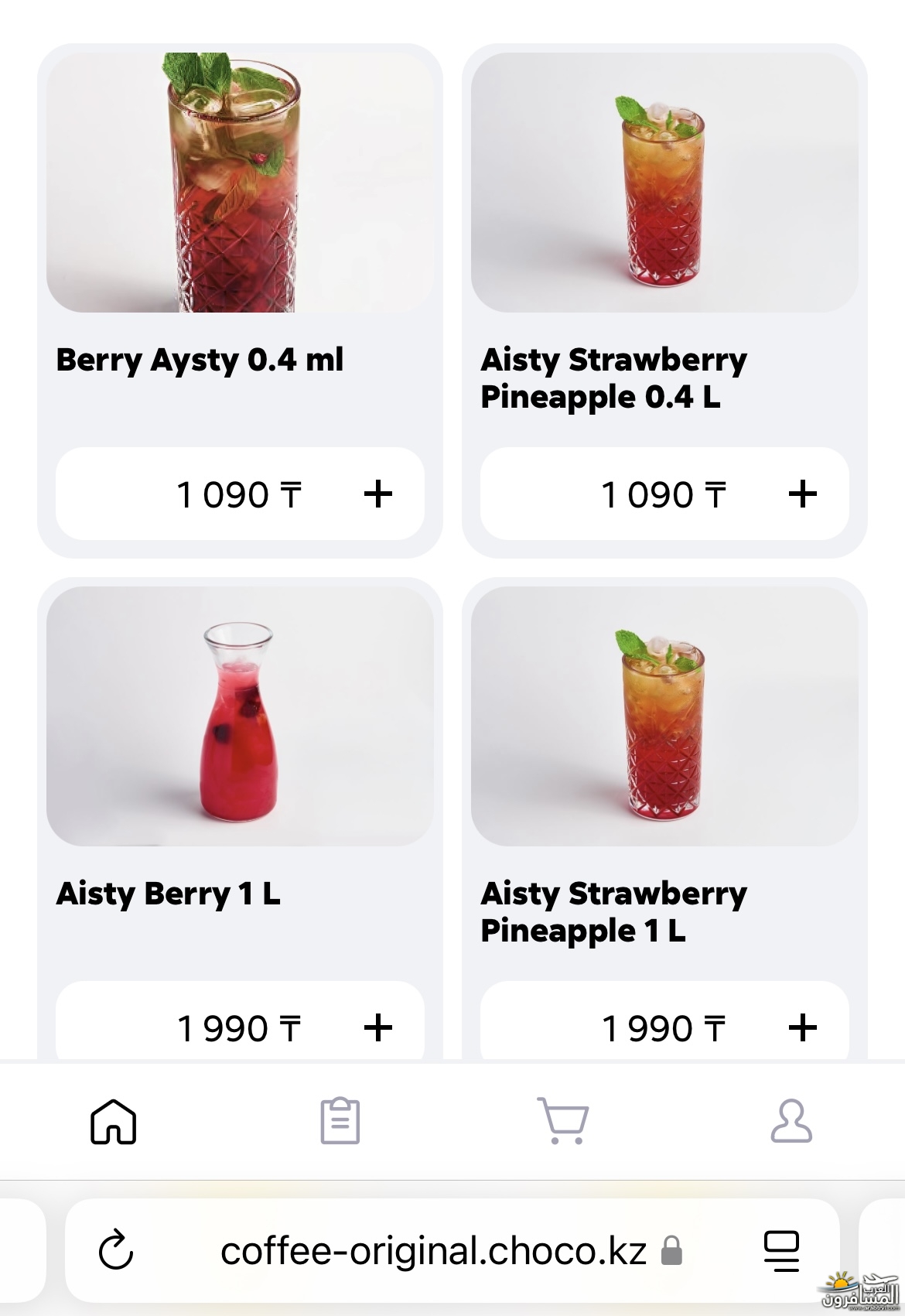Add Berry Aysty 0.4 ml to cart
This screenshot has width=905, height=1316.
click(377, 494)
